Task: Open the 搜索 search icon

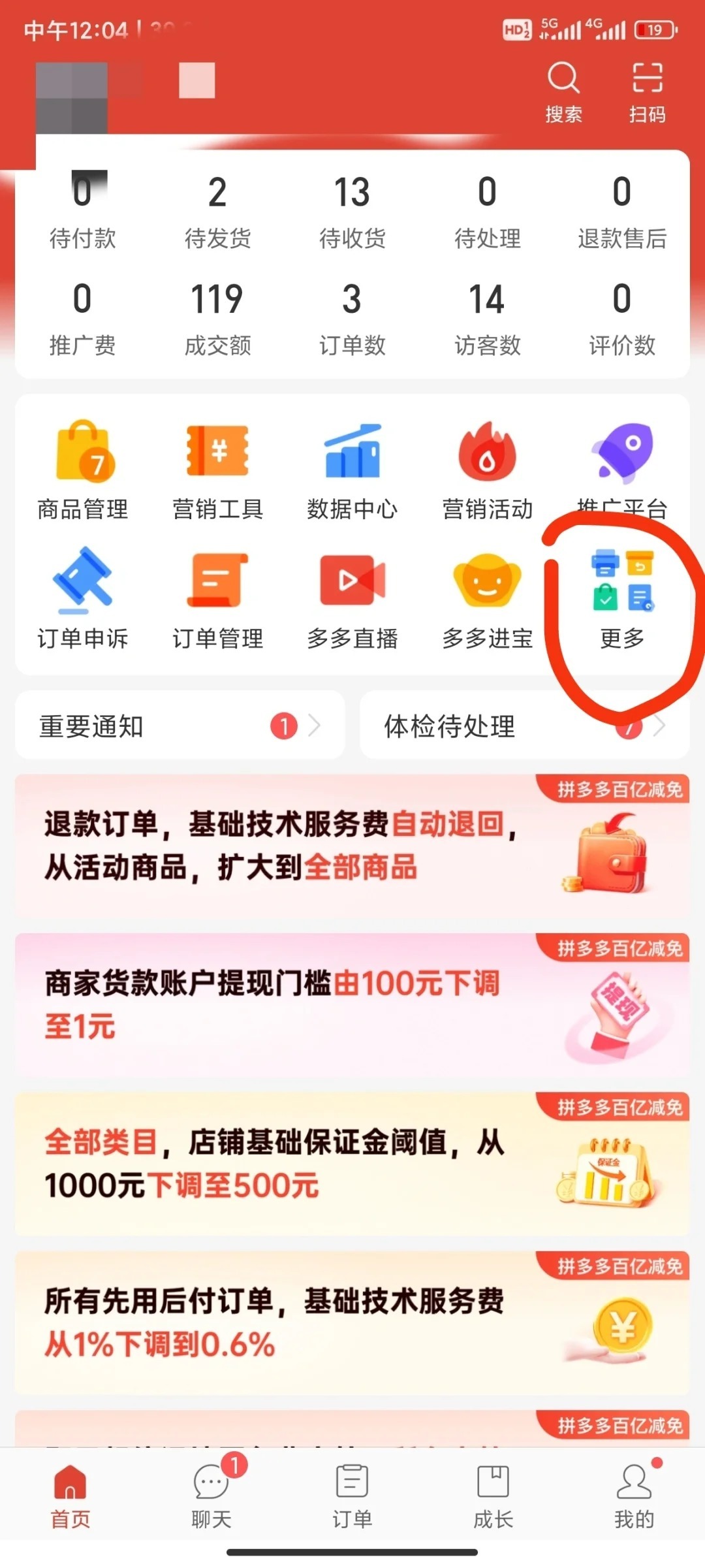Action: [563, 91]
